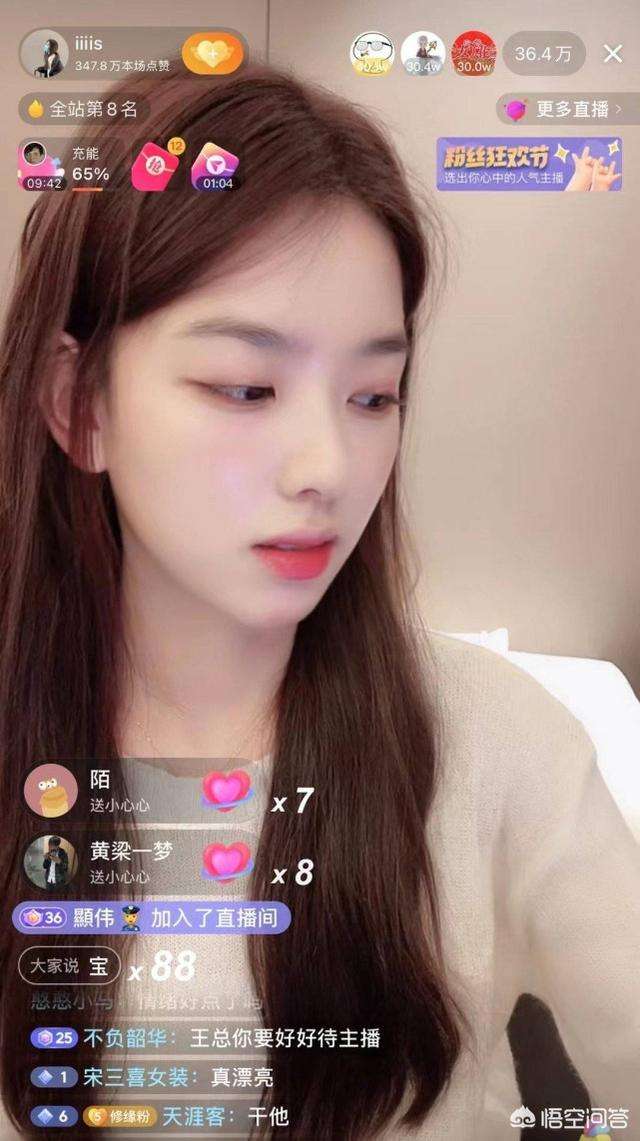Open the red packet with badge 12

click(153, 166)
